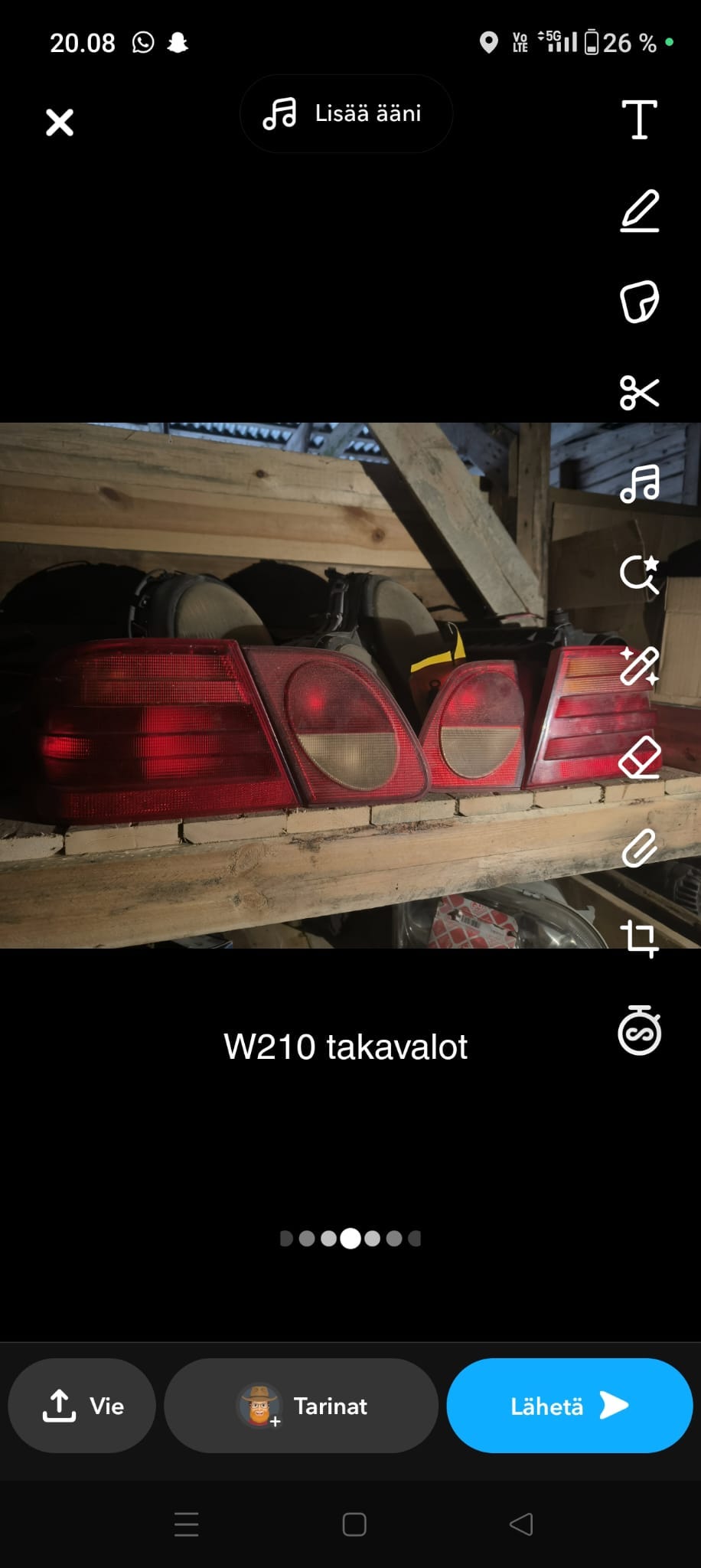Tap the Lisää ääni button
The width and height of the screenshot is (701, 1568).
[346, 113]
